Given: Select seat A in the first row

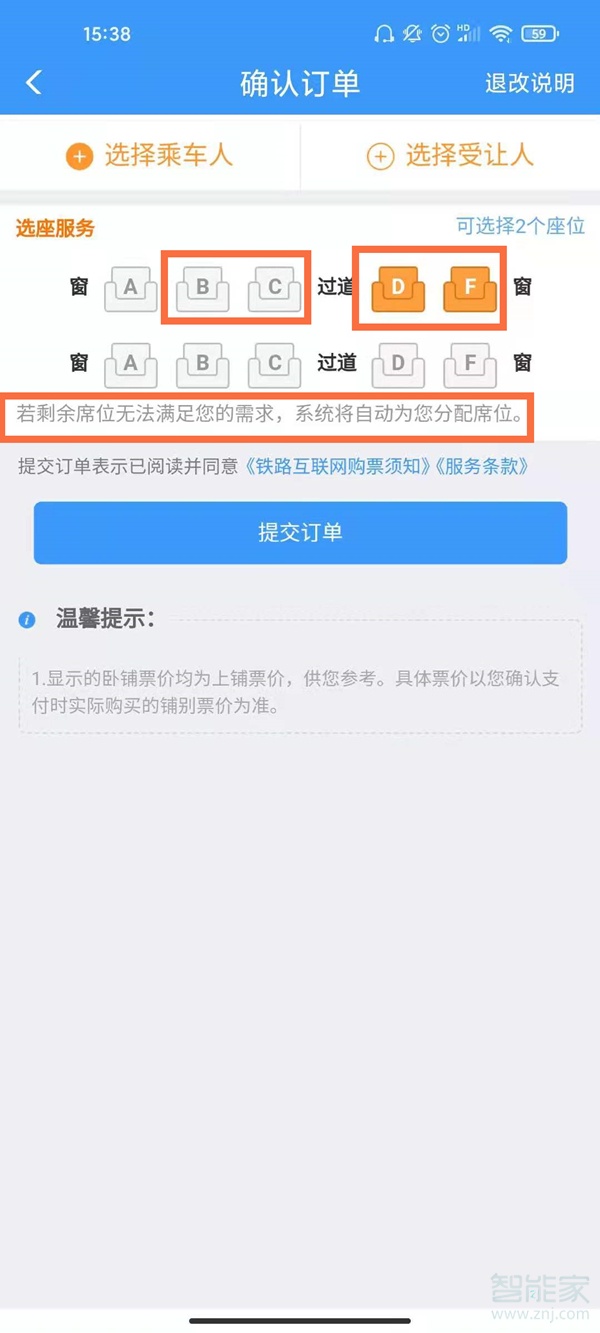Looking at the screenshot, I should coord(130,288).
